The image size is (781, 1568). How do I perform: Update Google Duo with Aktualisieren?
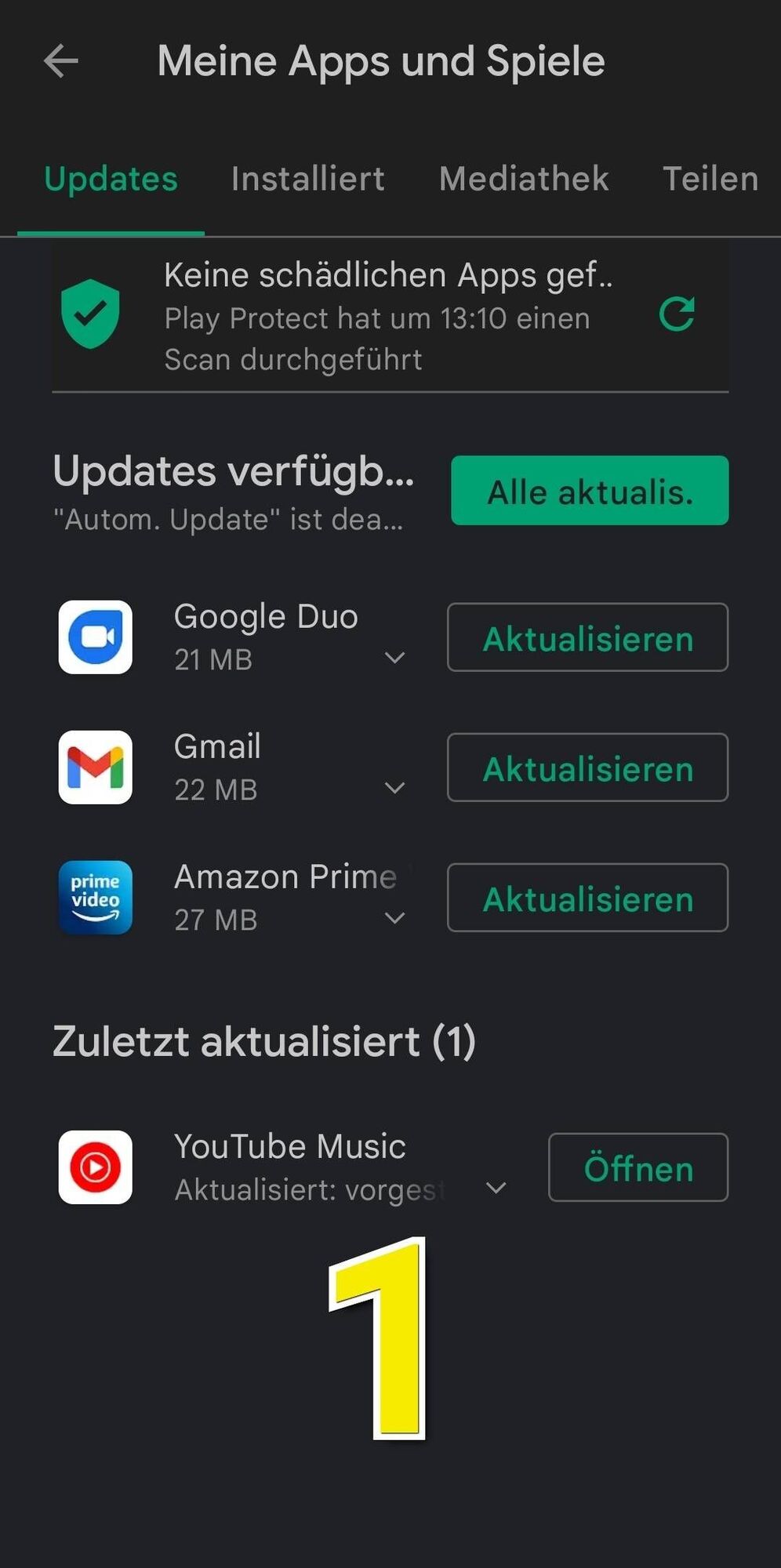pyautogui.click(x=587, y=637)
